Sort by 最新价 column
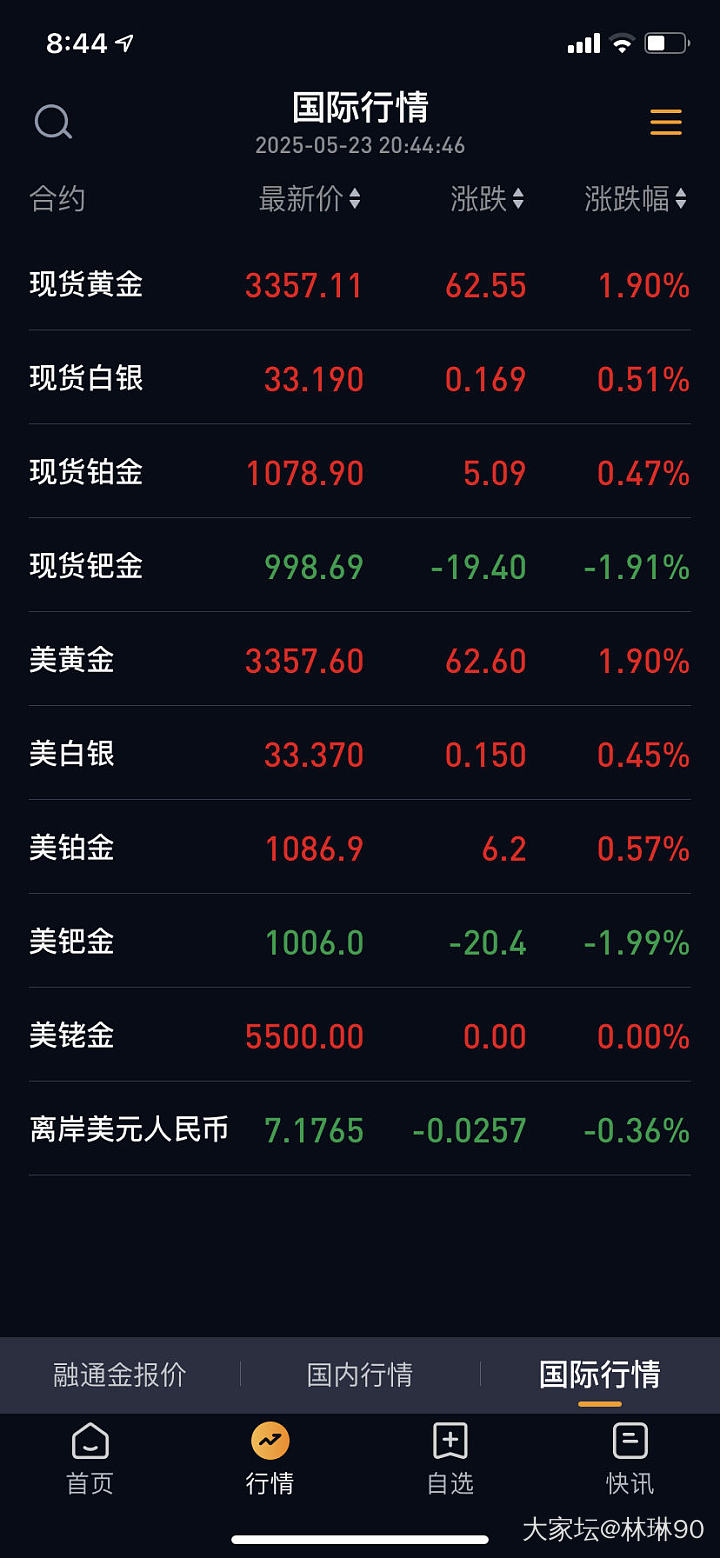 coord(309,199)
